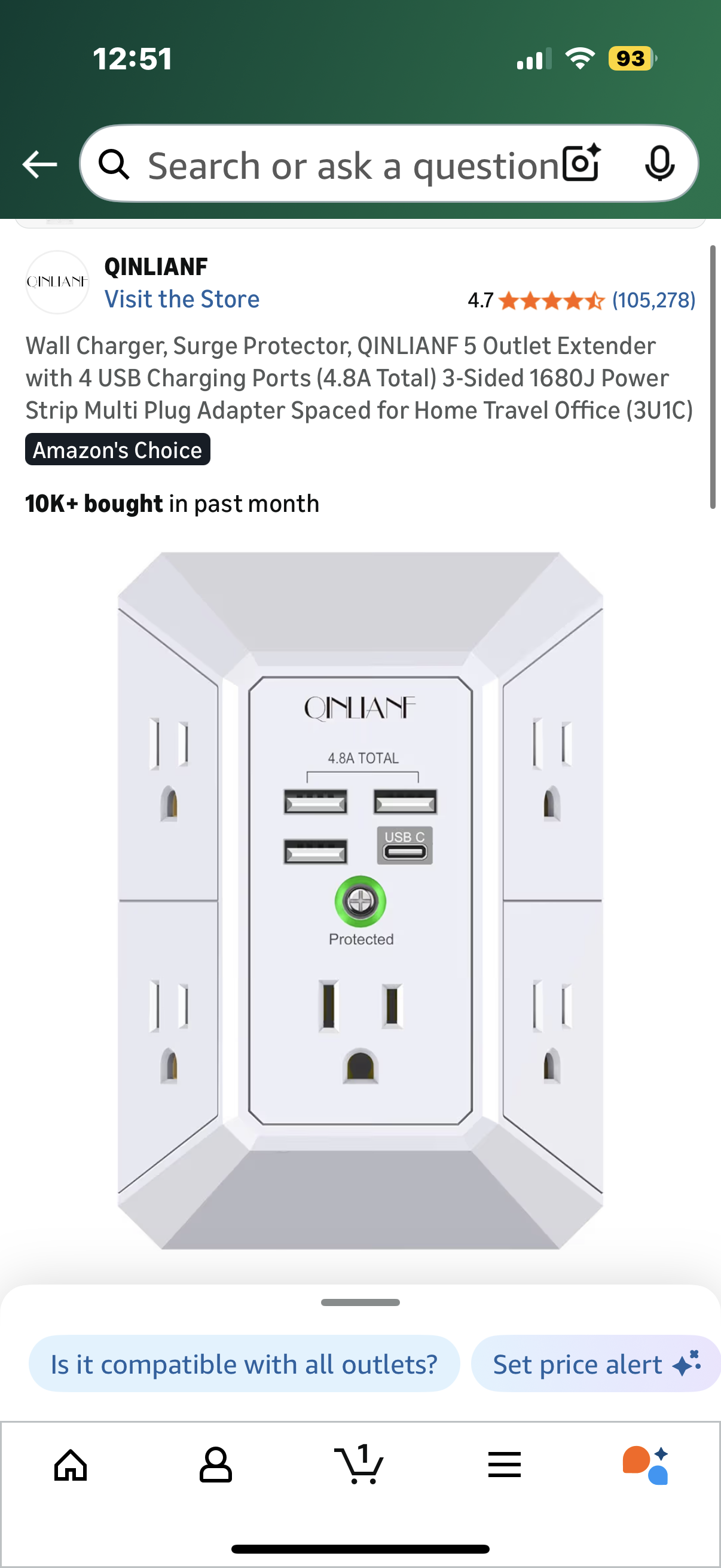
Task: Tap the microphone icon for voice search
Action: [661, 163]
